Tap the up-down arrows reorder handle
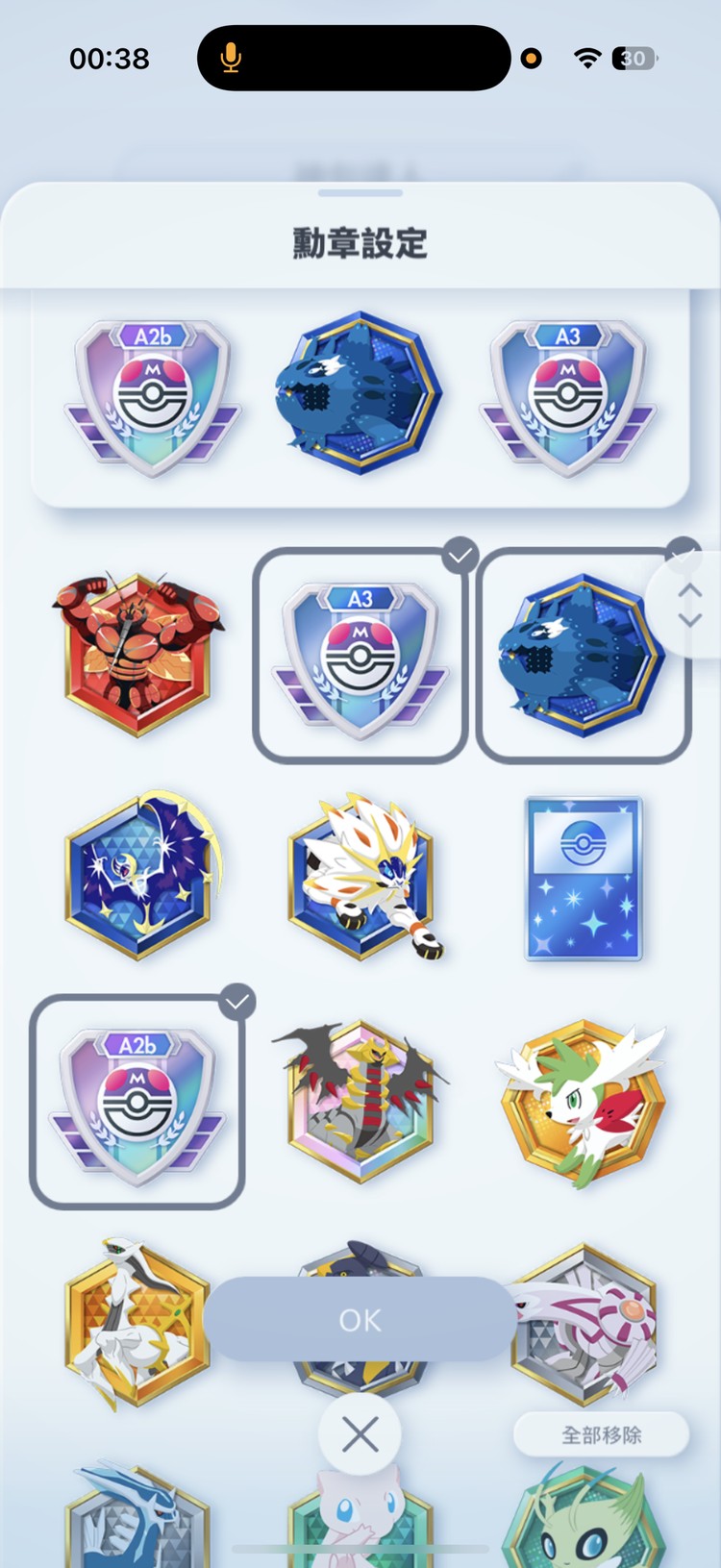The image size is (721, 1568). coord(689,606)
